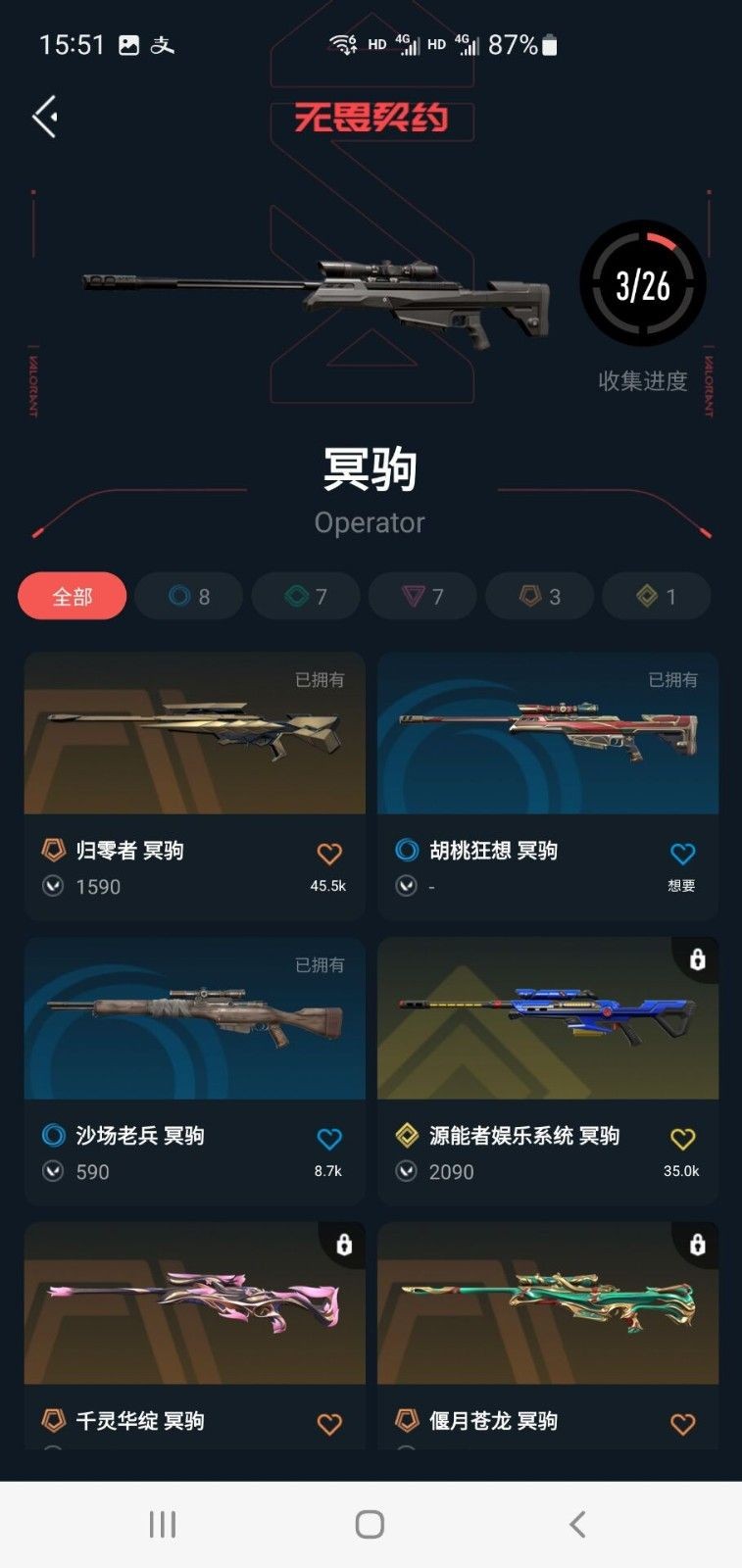Filter by the orange tier with 3 skins

pos(538,596)
